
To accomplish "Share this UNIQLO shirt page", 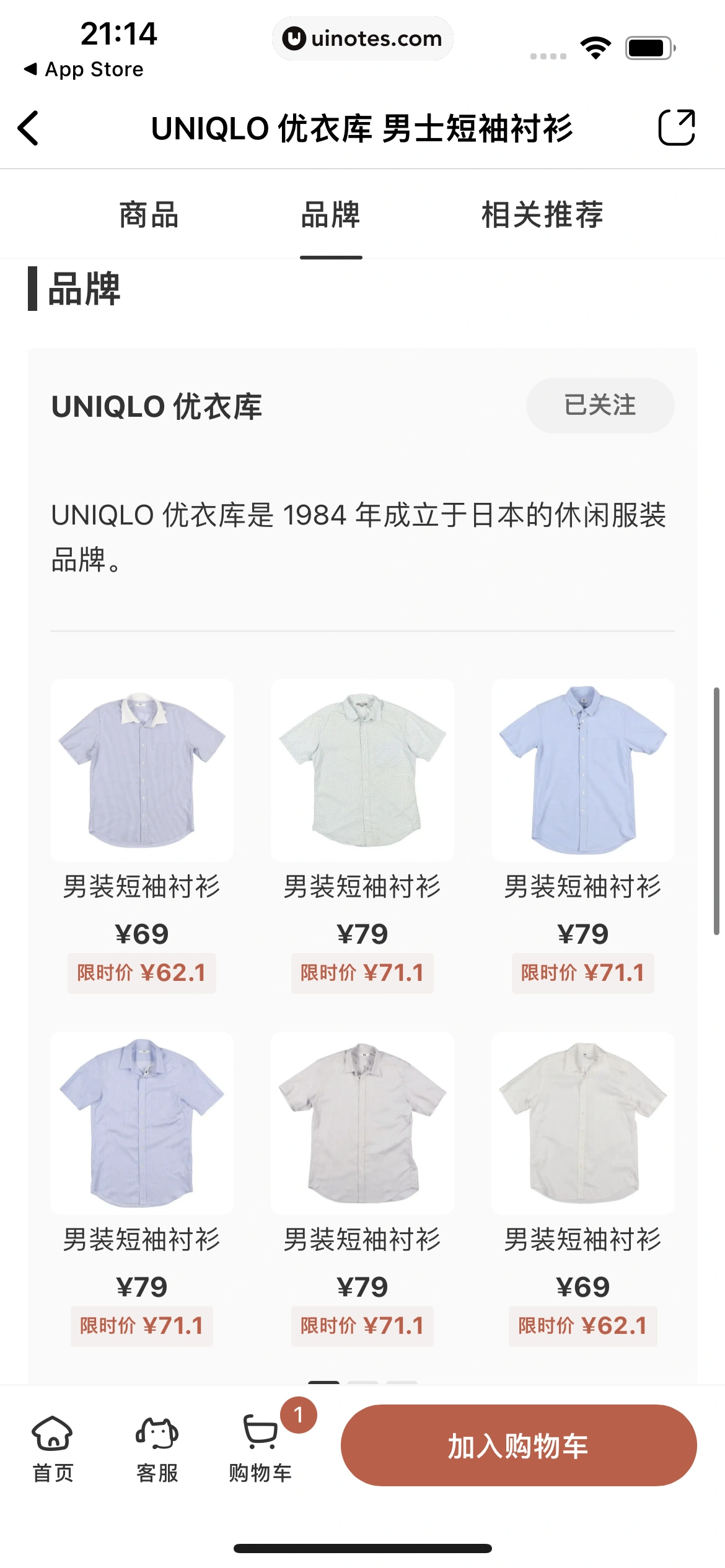I will [x=676, y=128].
